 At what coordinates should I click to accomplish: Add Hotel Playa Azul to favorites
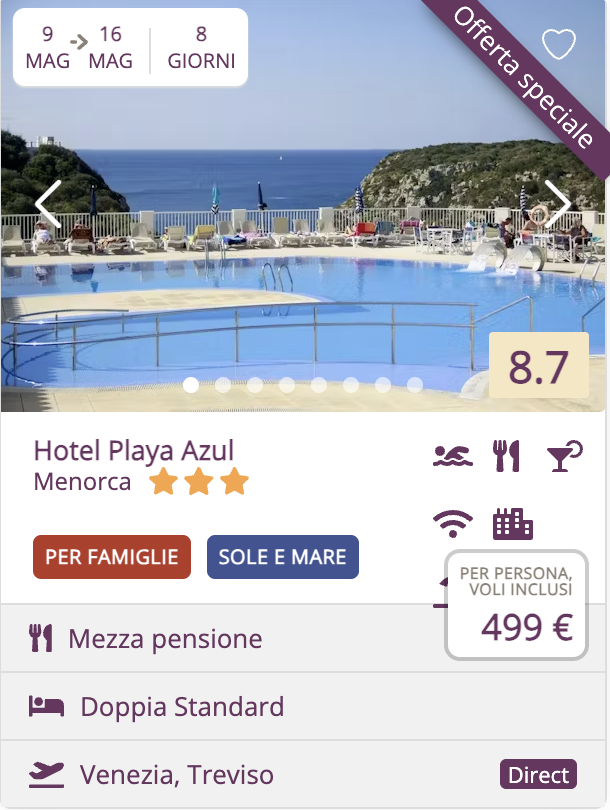[x=559, y=44]
